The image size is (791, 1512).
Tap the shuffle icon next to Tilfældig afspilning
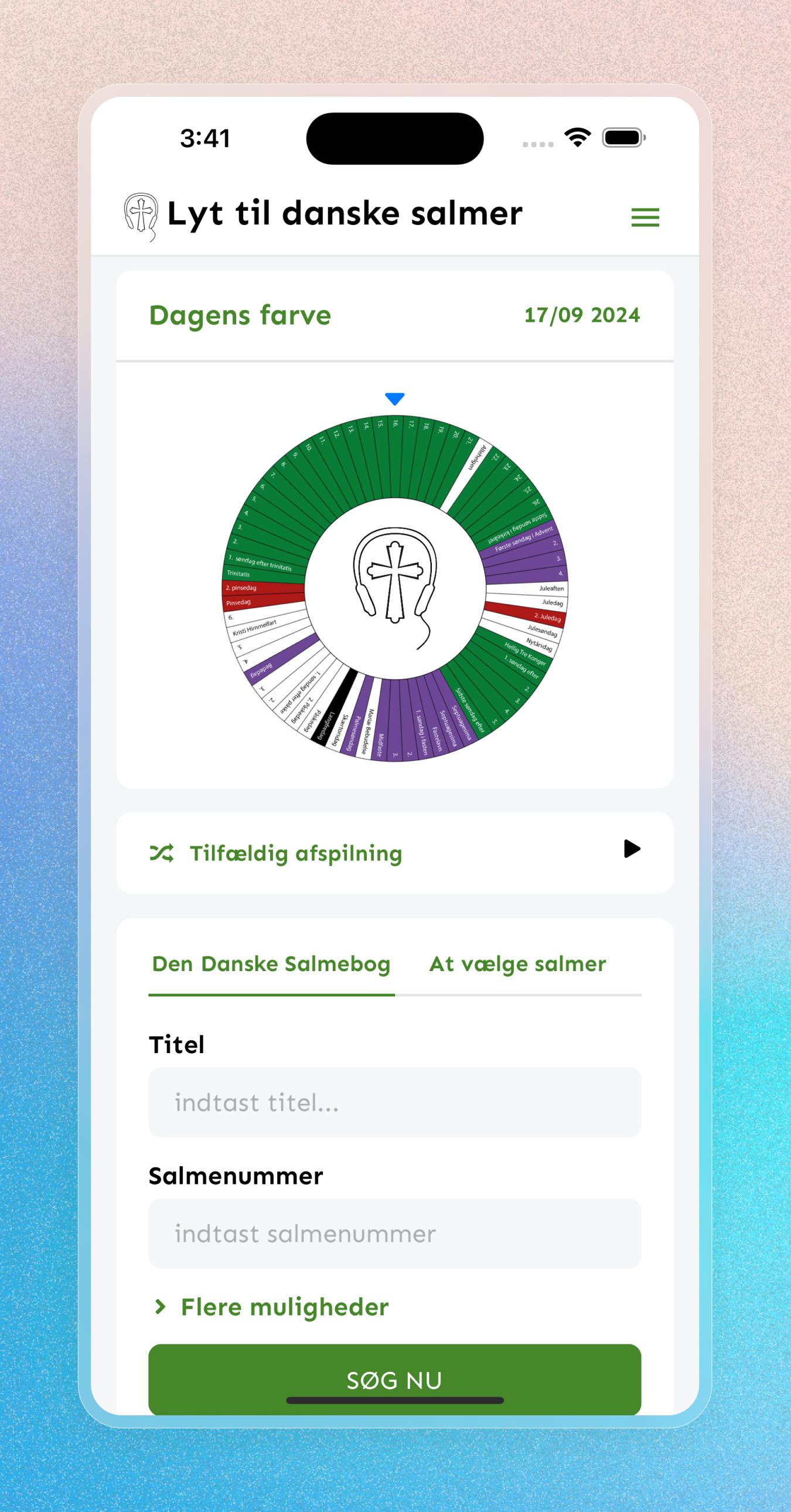click(163, 852)
